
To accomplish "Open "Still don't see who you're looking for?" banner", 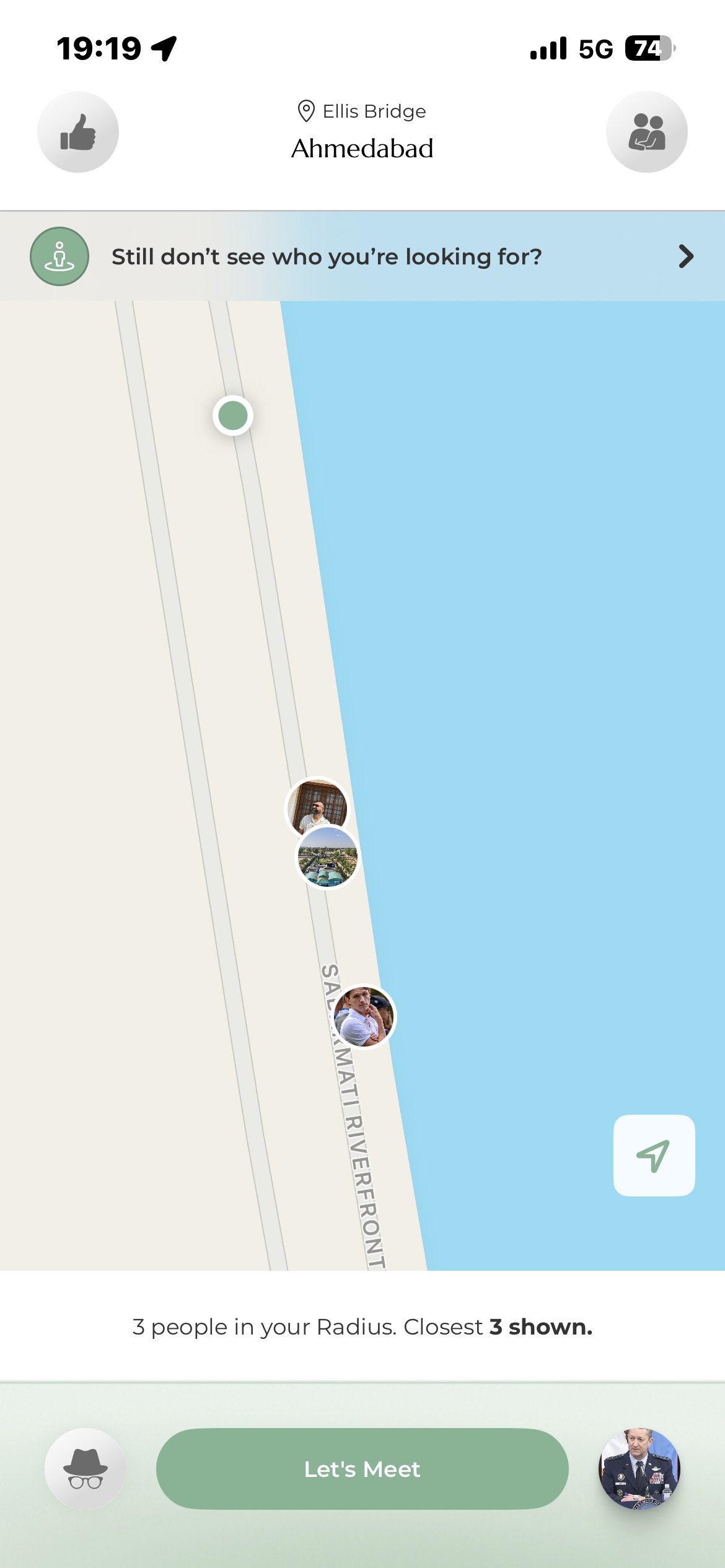I will pos(362,256).
